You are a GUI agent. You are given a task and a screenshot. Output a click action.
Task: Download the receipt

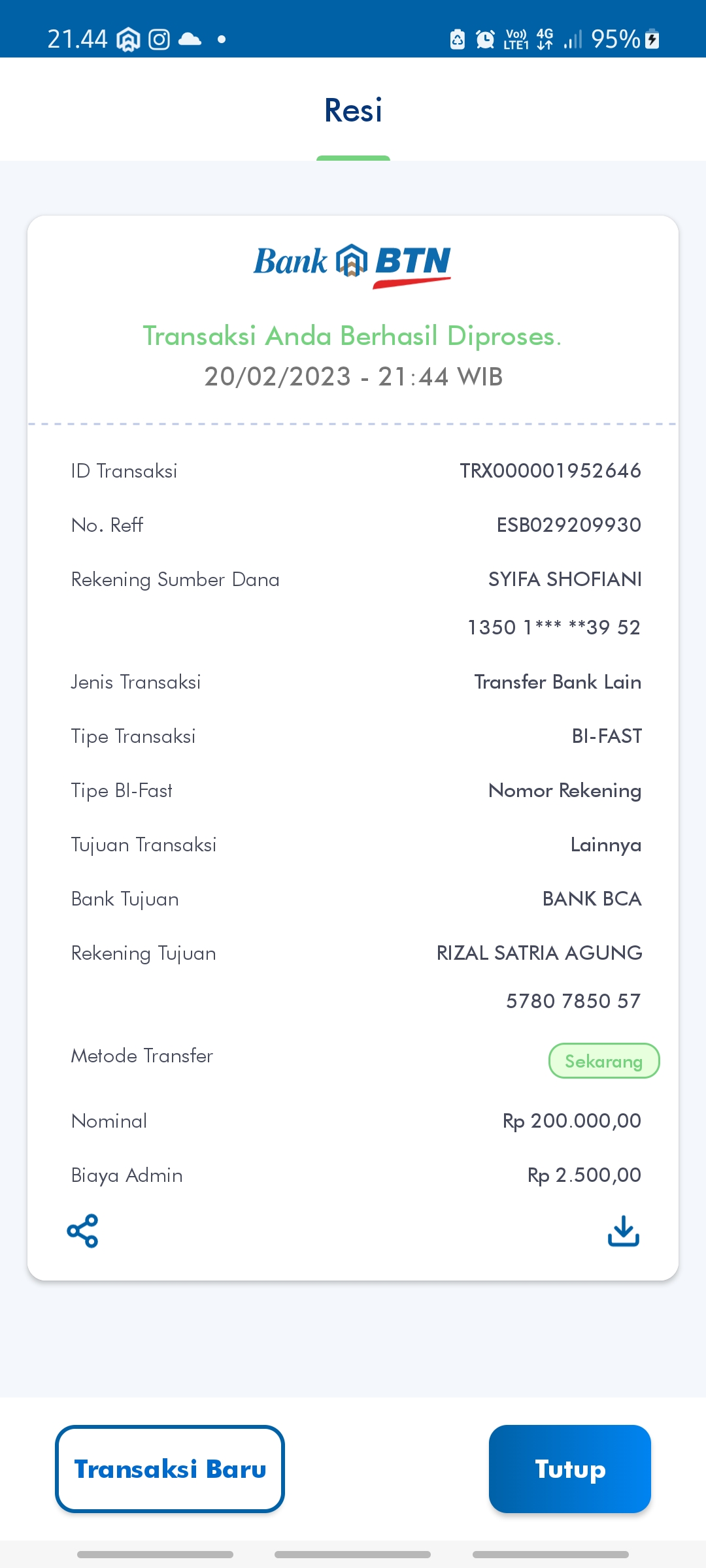pos(623,1231)
